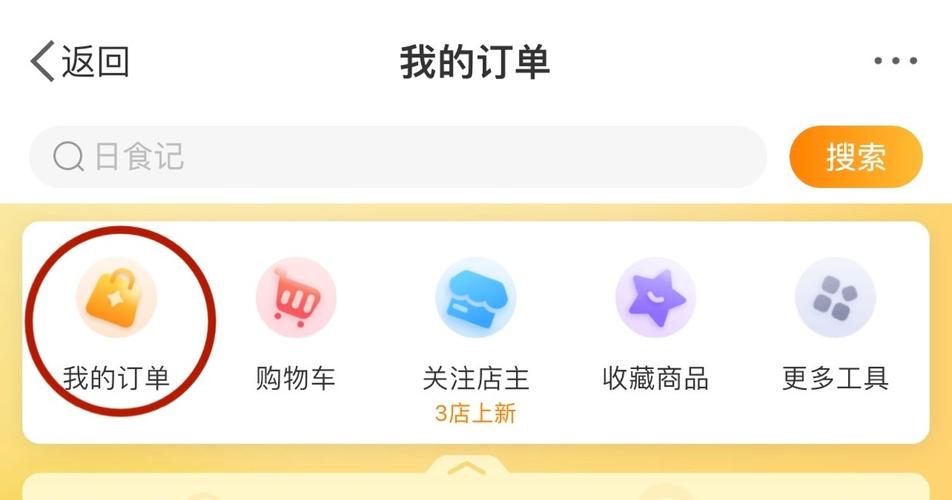Image resolution: width=952 pixels, height=500 pixels.
Task: Open 购物车 shopping cart
Action: pyautogui.click(x=296, y=320)
